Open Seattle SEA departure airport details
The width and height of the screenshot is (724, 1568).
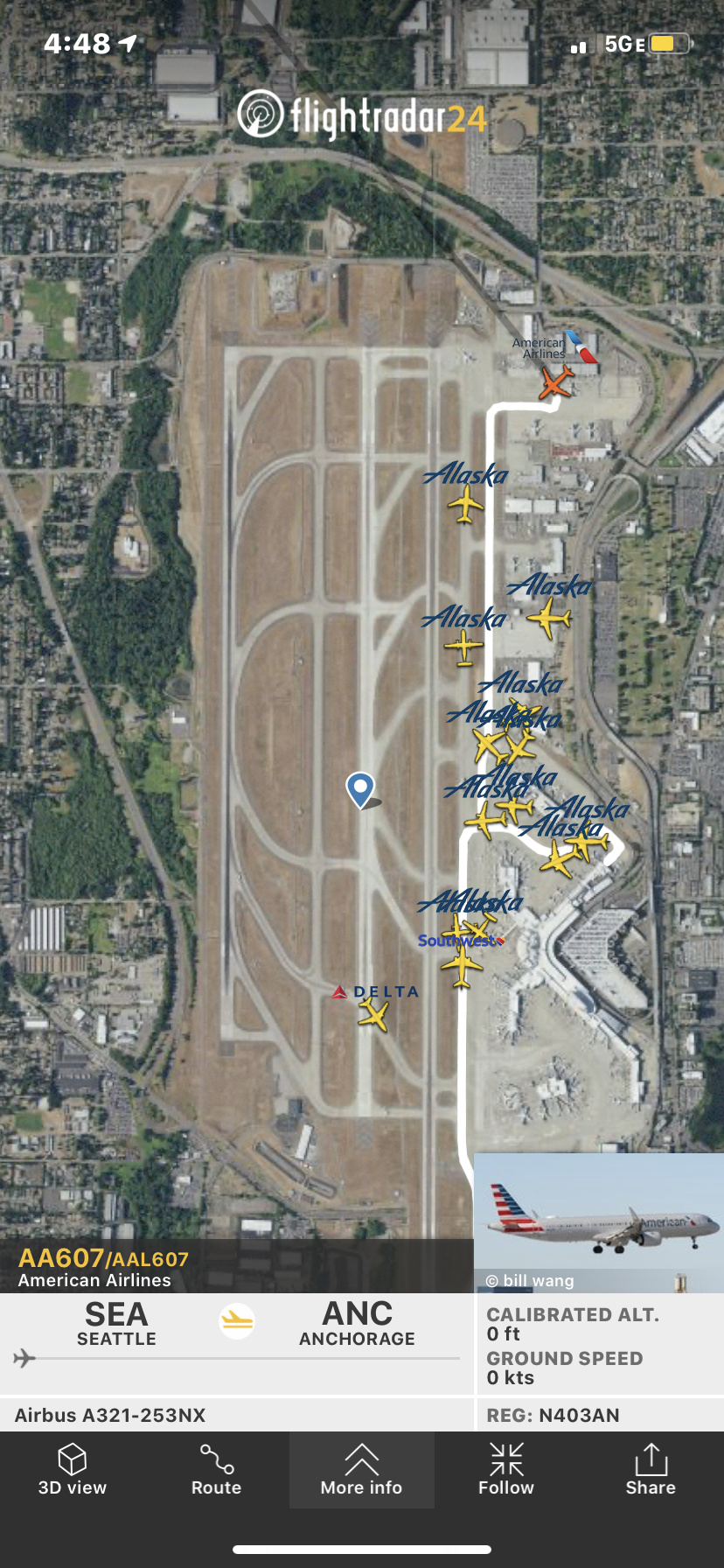coord(116,1323)
